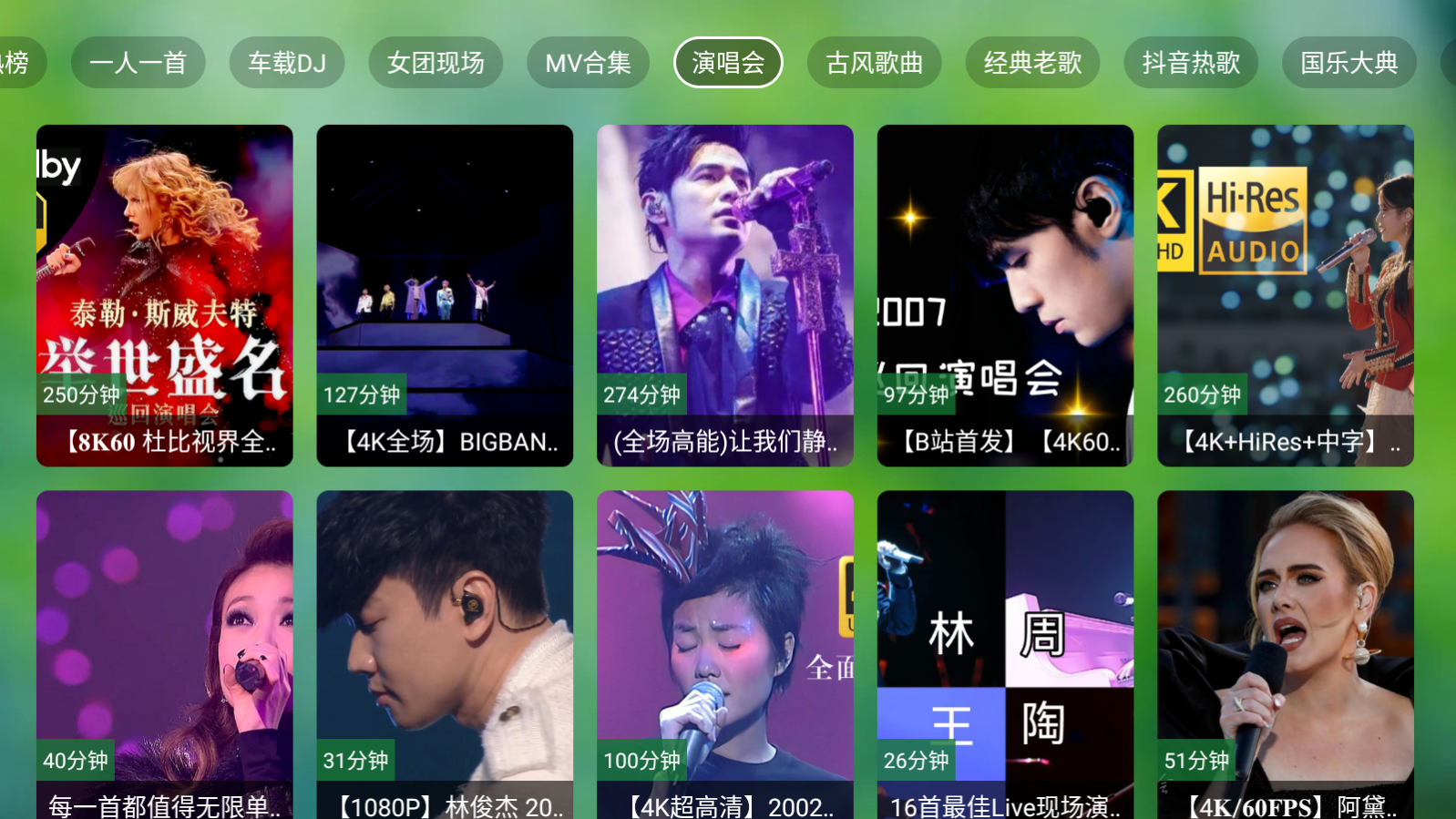Watch 16首最佳Live现场演.. video

pyautogui.click(x=1005, y=654)
